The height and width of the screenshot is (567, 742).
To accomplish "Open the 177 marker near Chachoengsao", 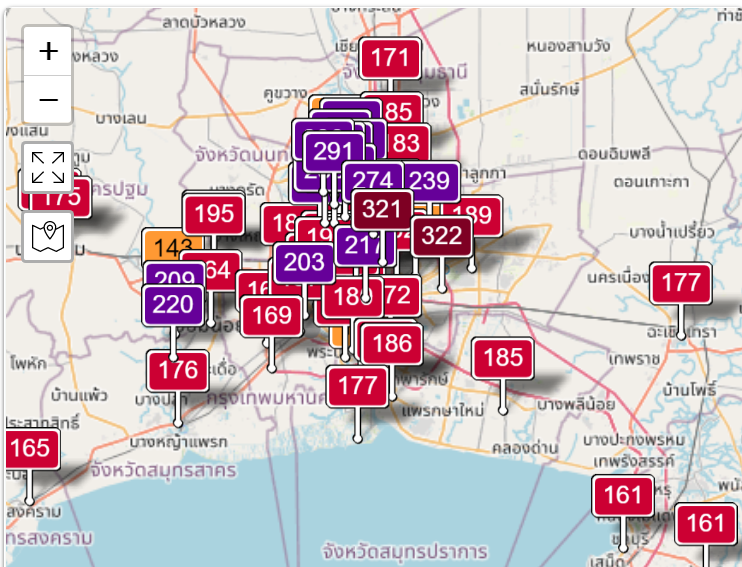I will tap(681, 283).
